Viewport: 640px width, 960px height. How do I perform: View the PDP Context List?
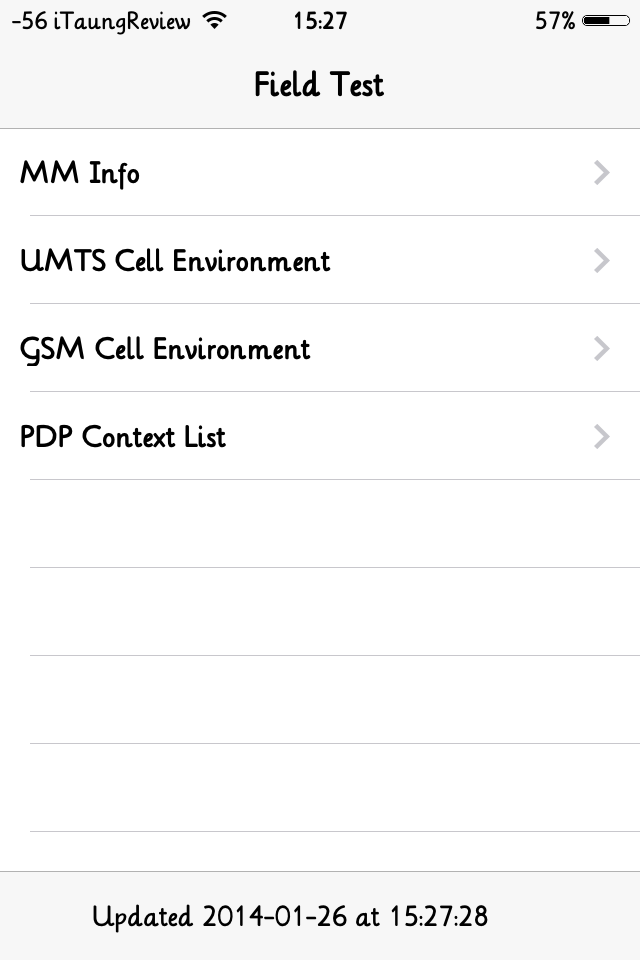click(x=320, y=437)
